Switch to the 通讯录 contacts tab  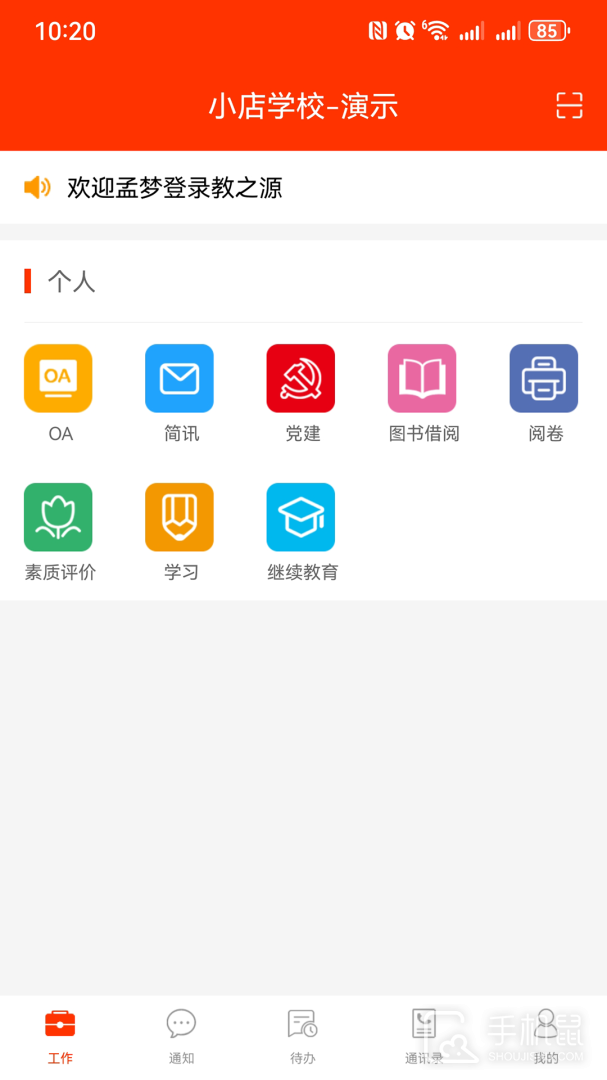pos(424,1034)
